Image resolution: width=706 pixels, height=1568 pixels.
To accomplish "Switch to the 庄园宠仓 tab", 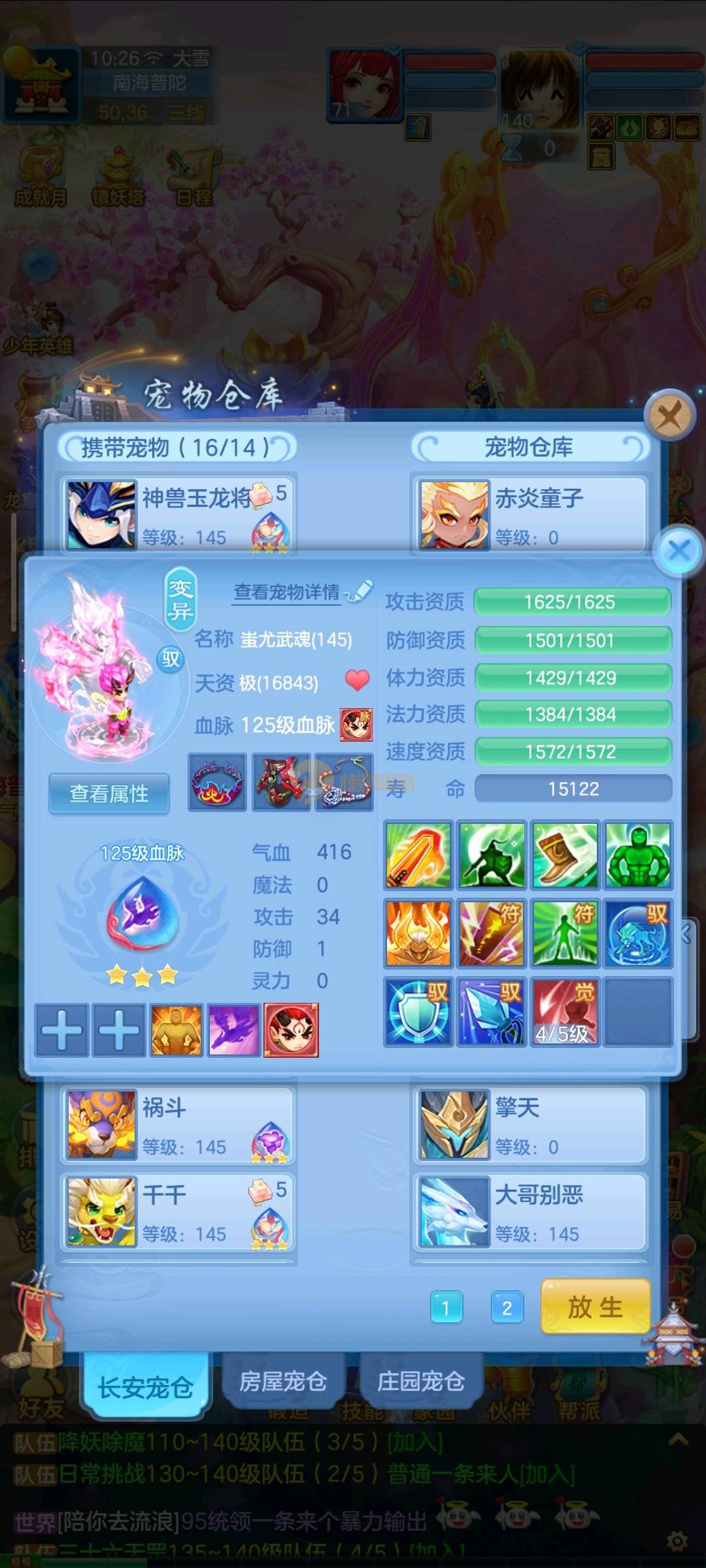I will point(420,1382).
